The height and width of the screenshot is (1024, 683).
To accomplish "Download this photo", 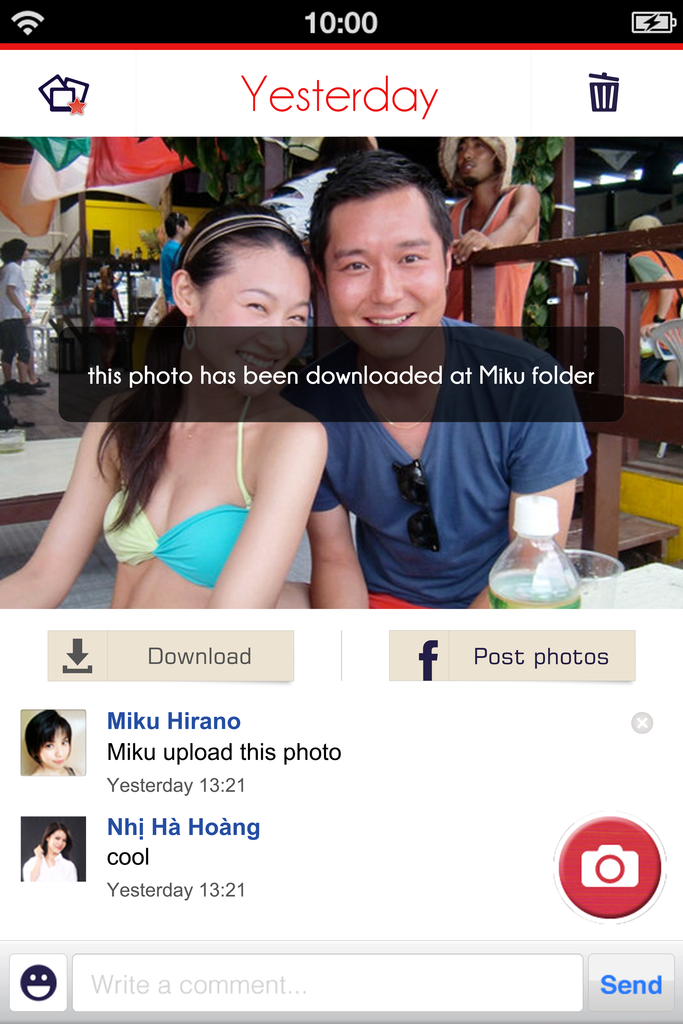I will [170, 656].
